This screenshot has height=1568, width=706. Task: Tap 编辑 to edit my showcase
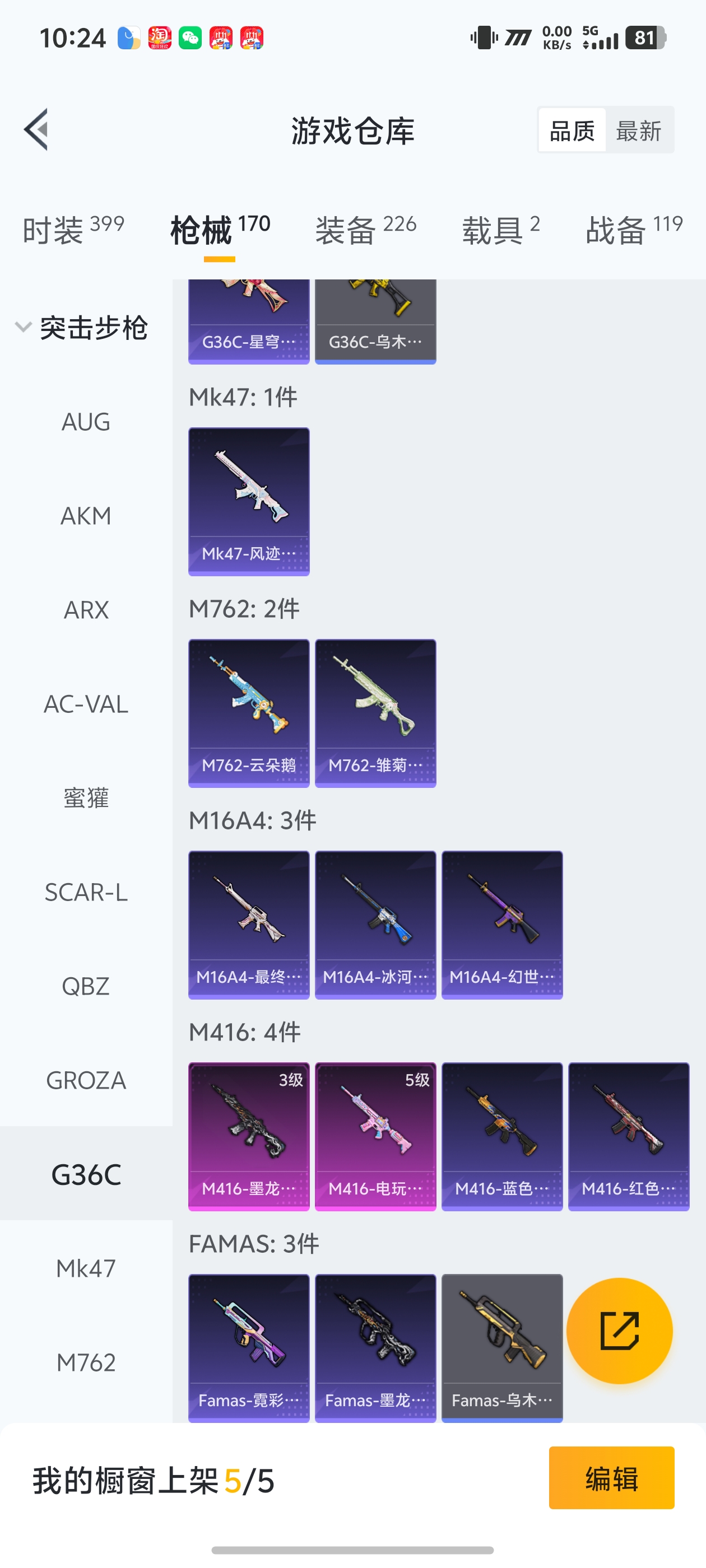coord(611,1478)
